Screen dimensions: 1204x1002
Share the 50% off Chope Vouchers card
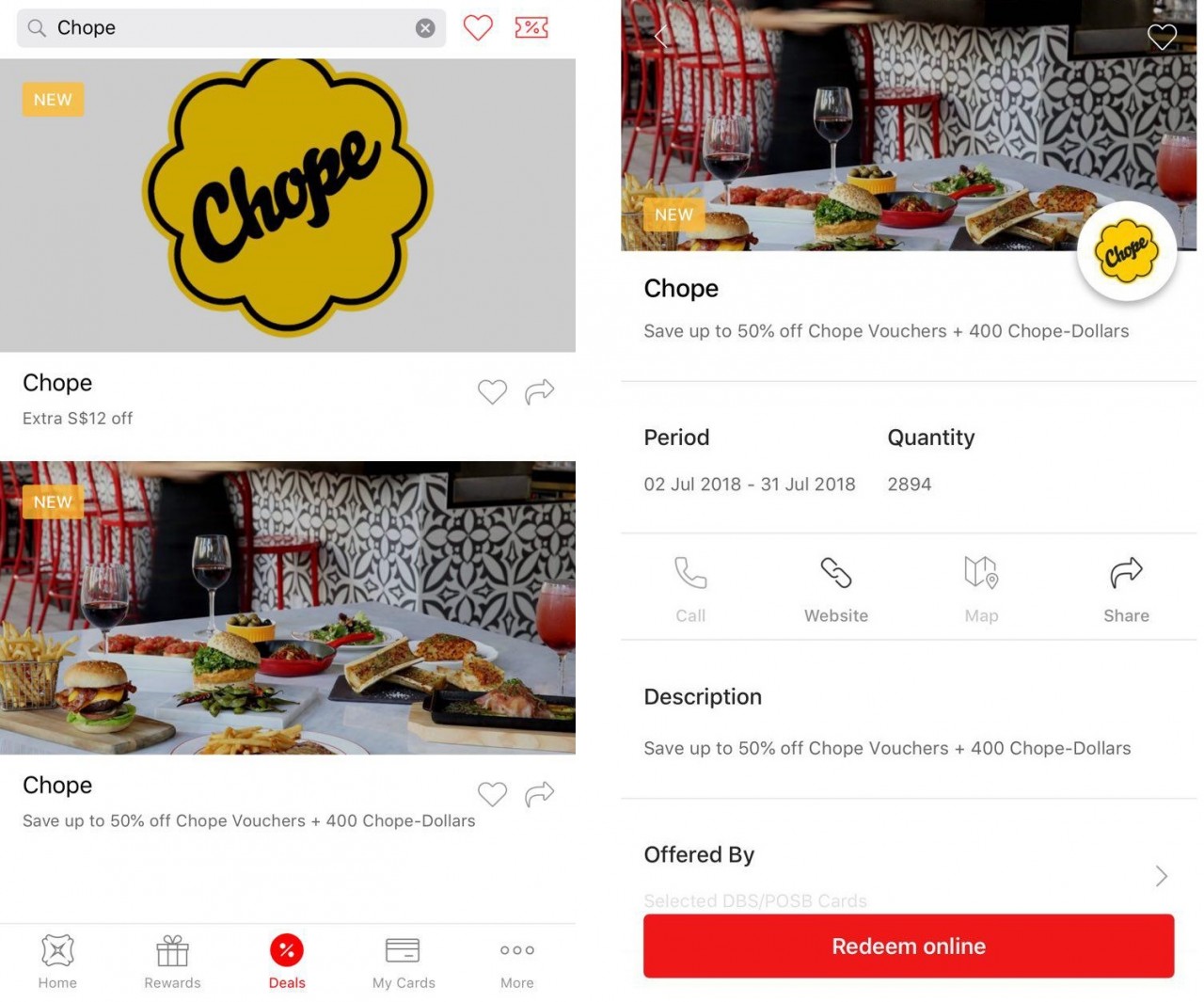(539, 794)
